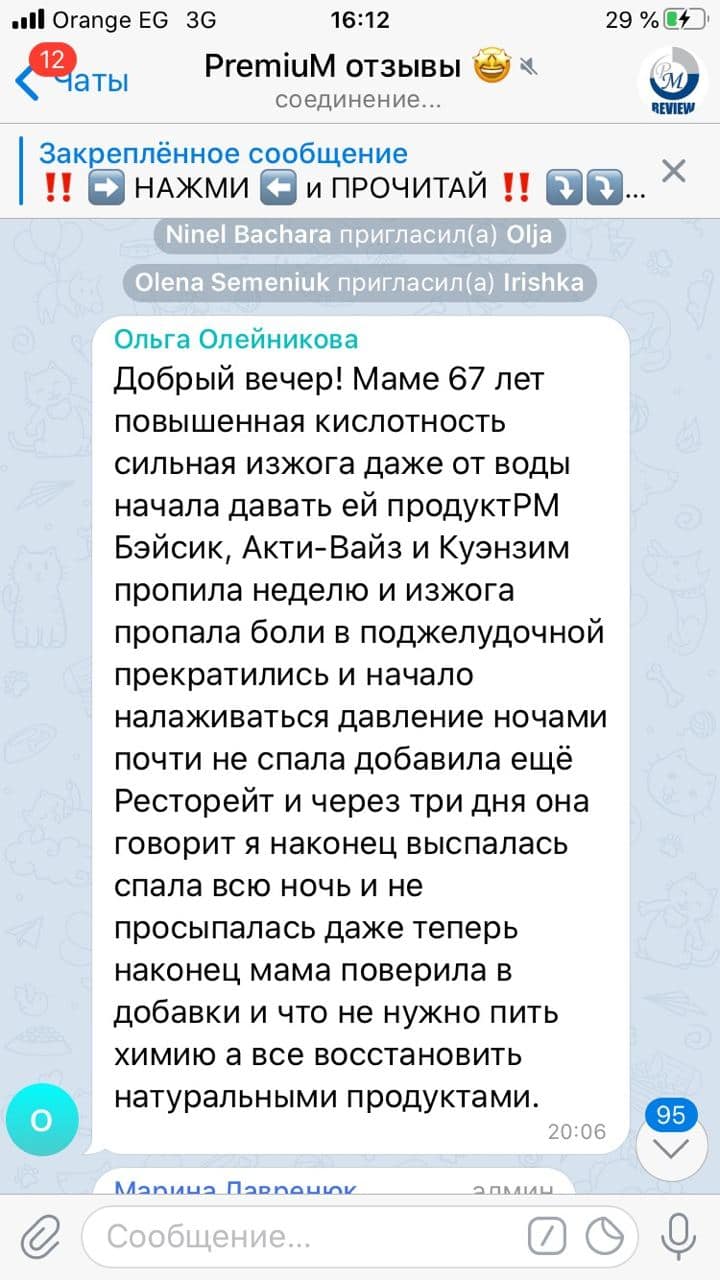Jump down to the 95 unread messages

tap(670, 1146)
